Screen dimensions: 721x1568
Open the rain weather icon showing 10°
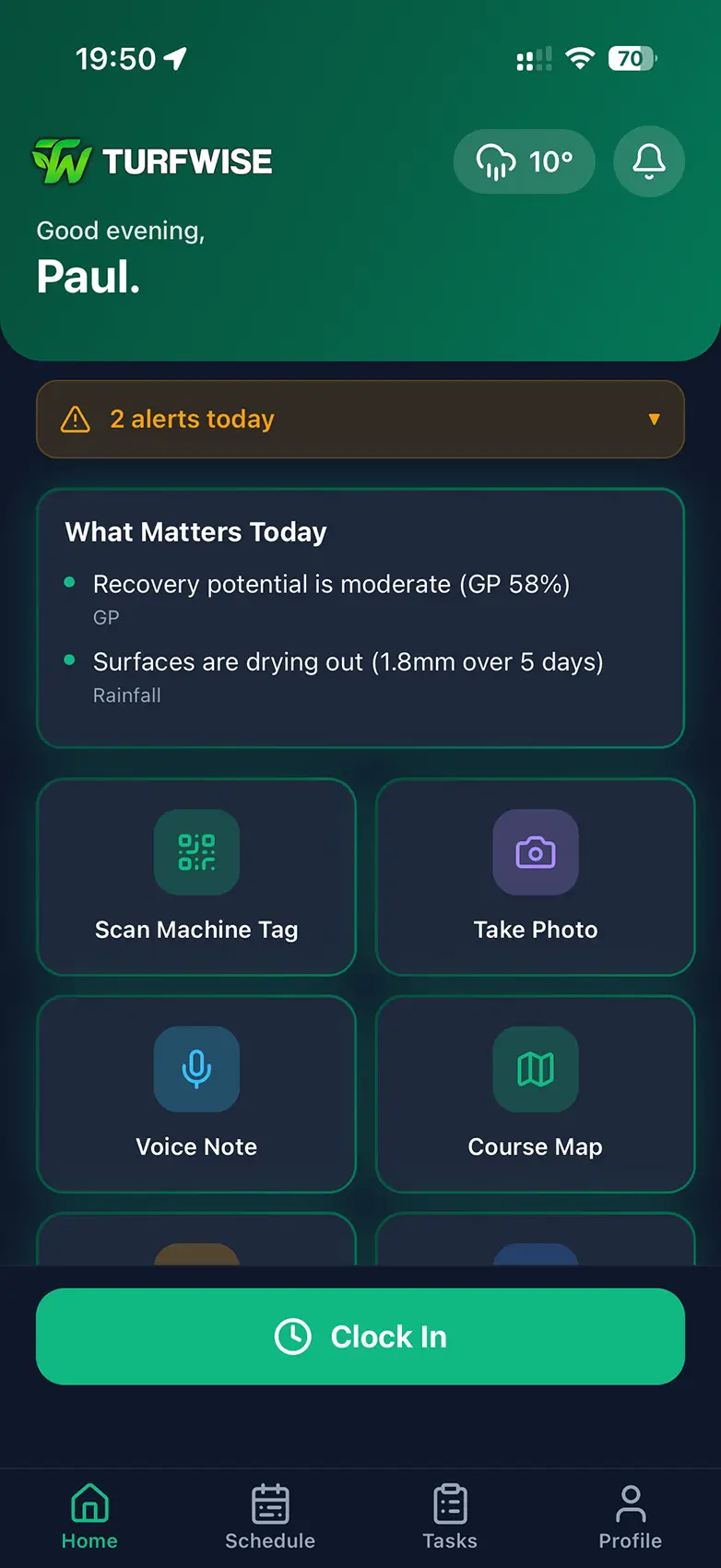[x=523, y=161]
